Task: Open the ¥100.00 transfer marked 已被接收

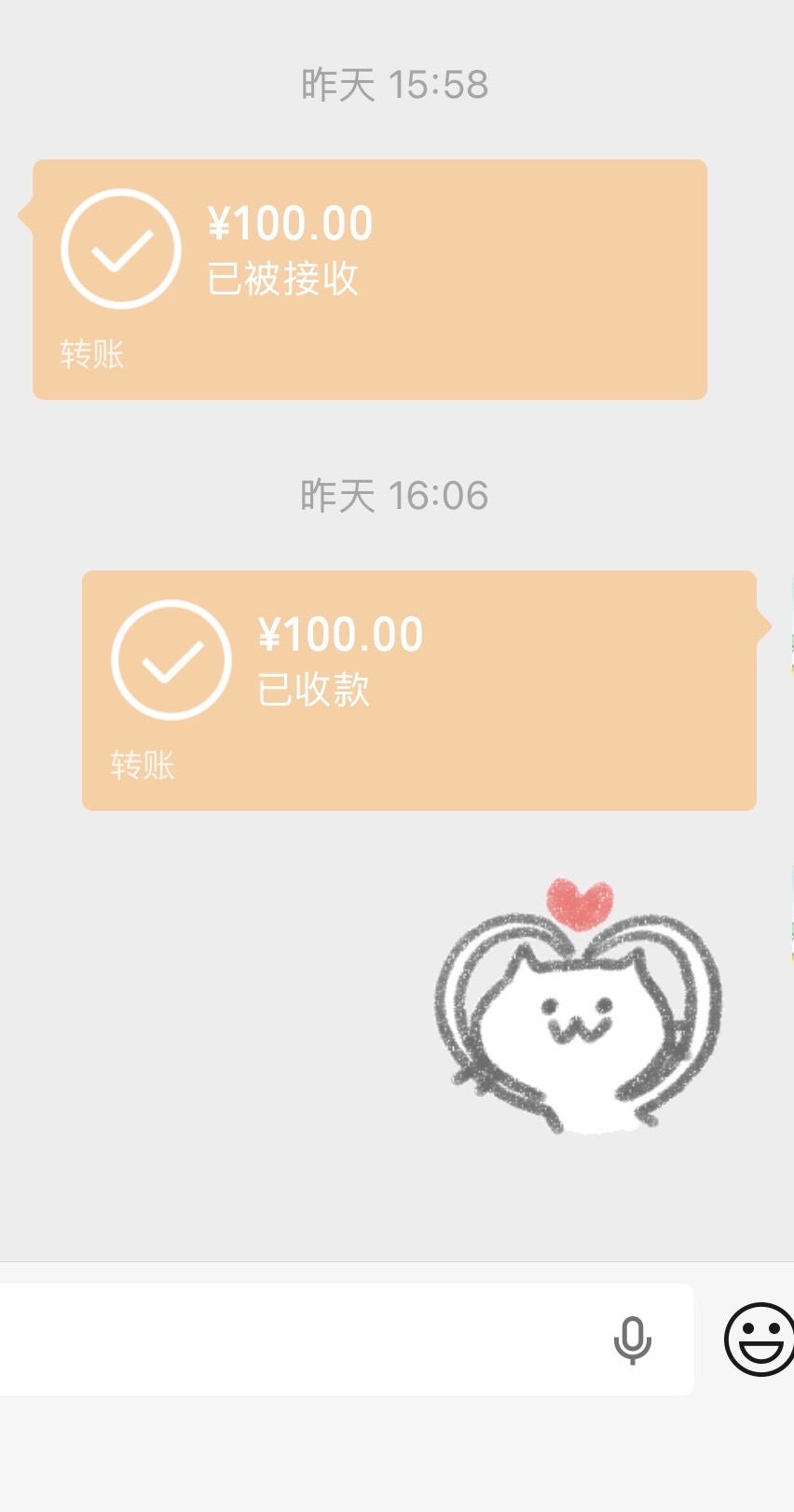Action: pyautogui.click(x=369, y=279)
